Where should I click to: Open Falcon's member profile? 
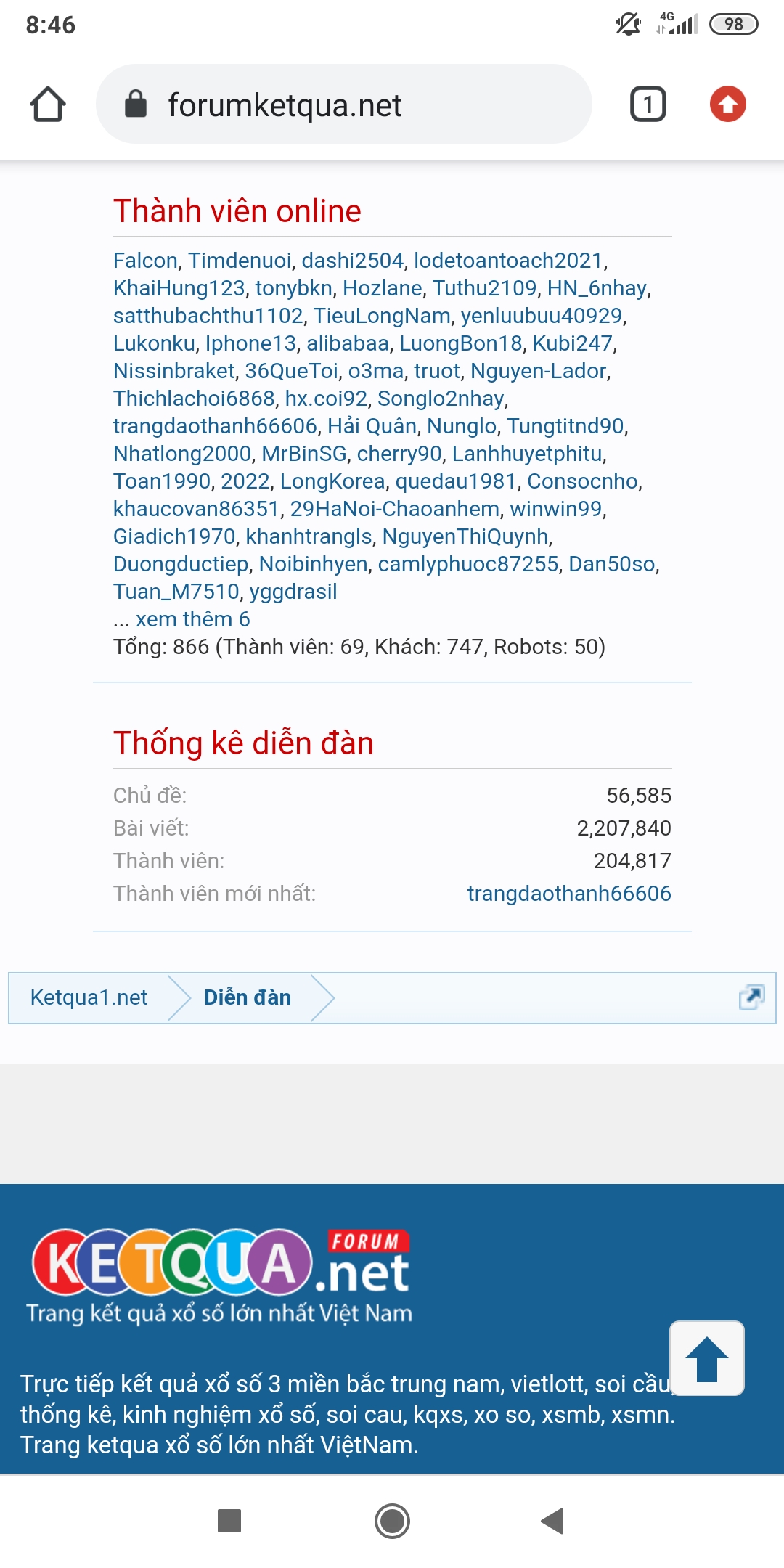(x=145, y=261)
